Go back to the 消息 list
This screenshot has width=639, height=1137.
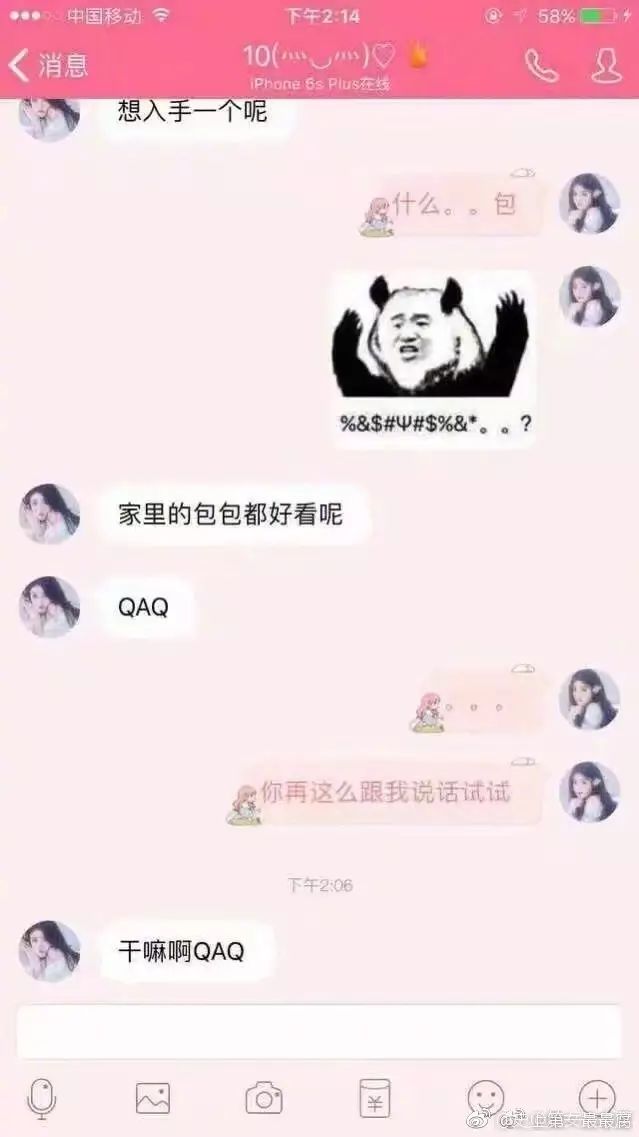[48, 66]
